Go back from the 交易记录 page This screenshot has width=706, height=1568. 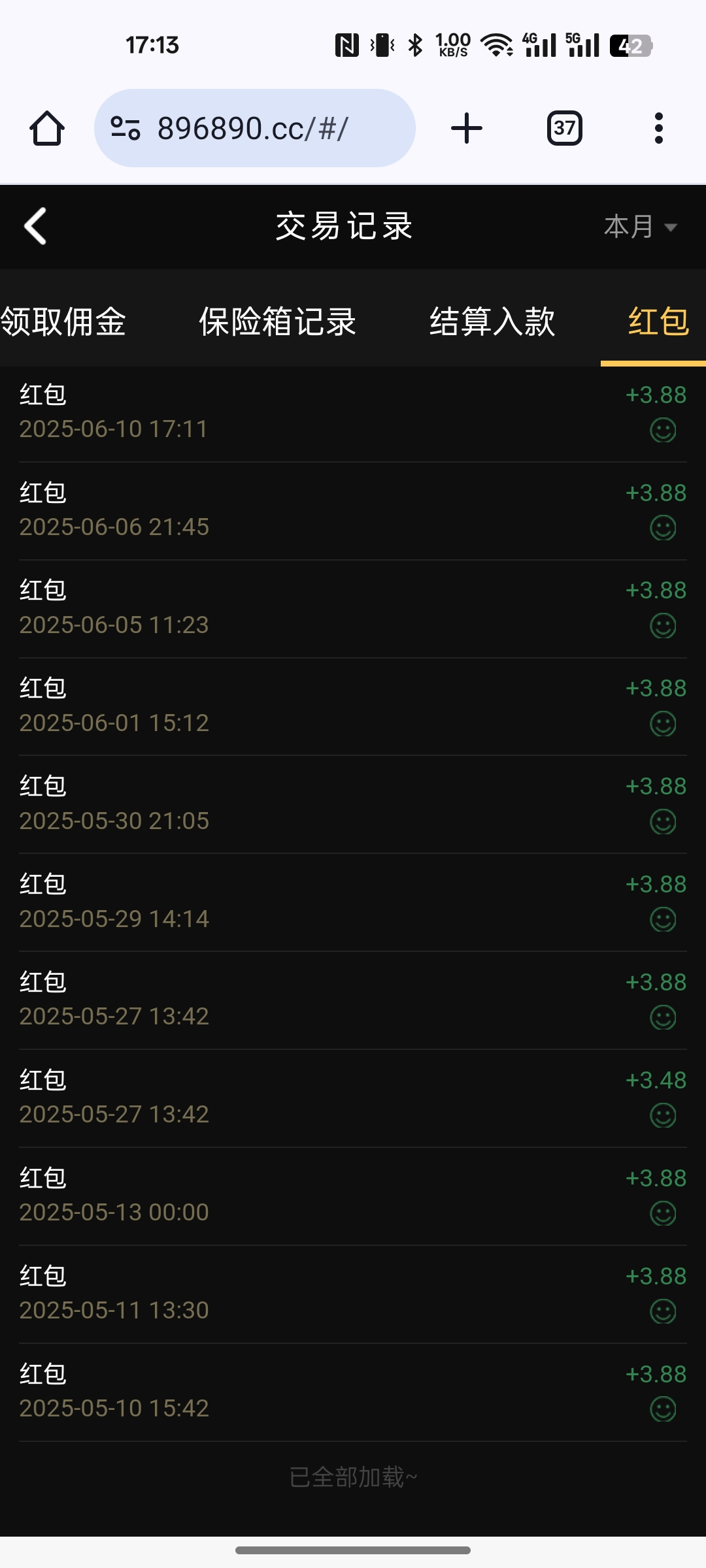point(35,226)
